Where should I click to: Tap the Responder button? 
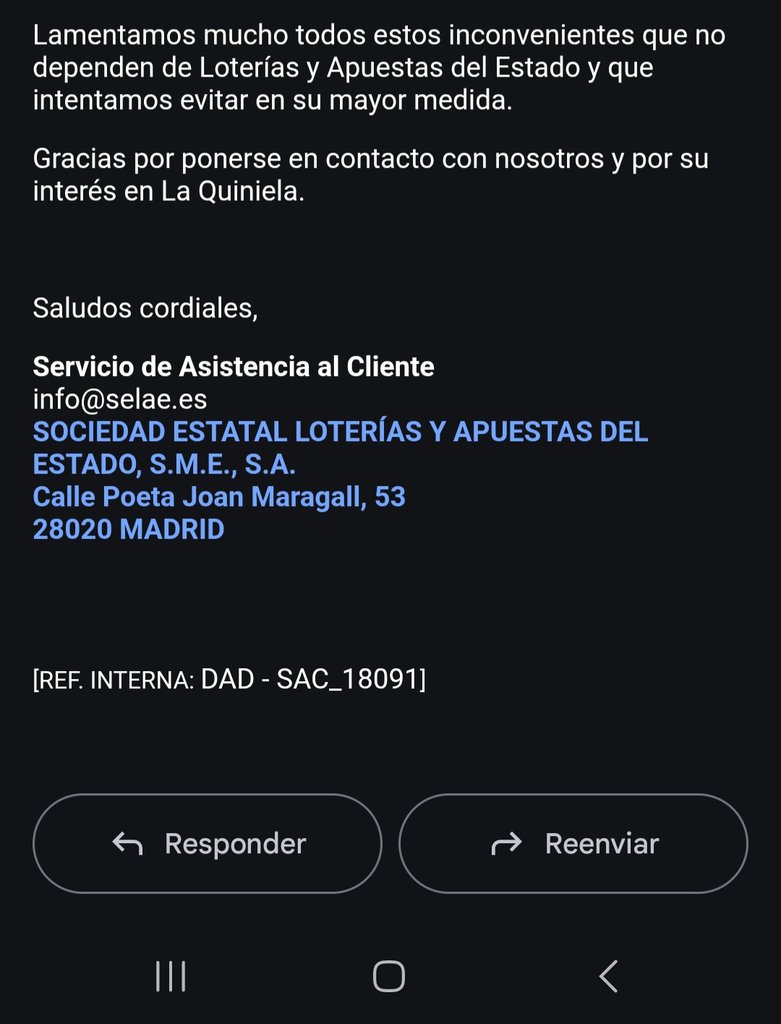(x=207, y=843)
